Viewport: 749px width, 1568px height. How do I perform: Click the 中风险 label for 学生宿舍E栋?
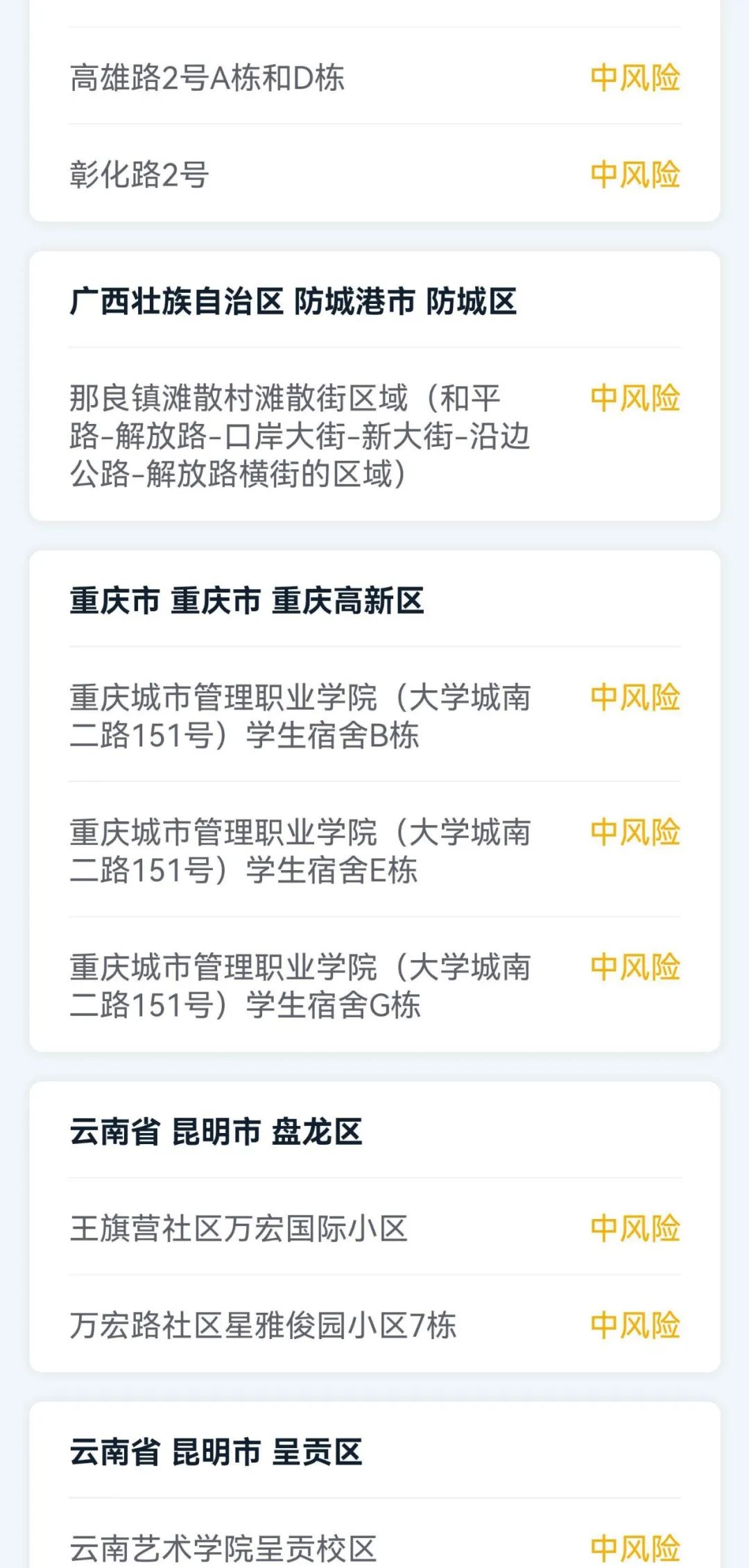635,833
